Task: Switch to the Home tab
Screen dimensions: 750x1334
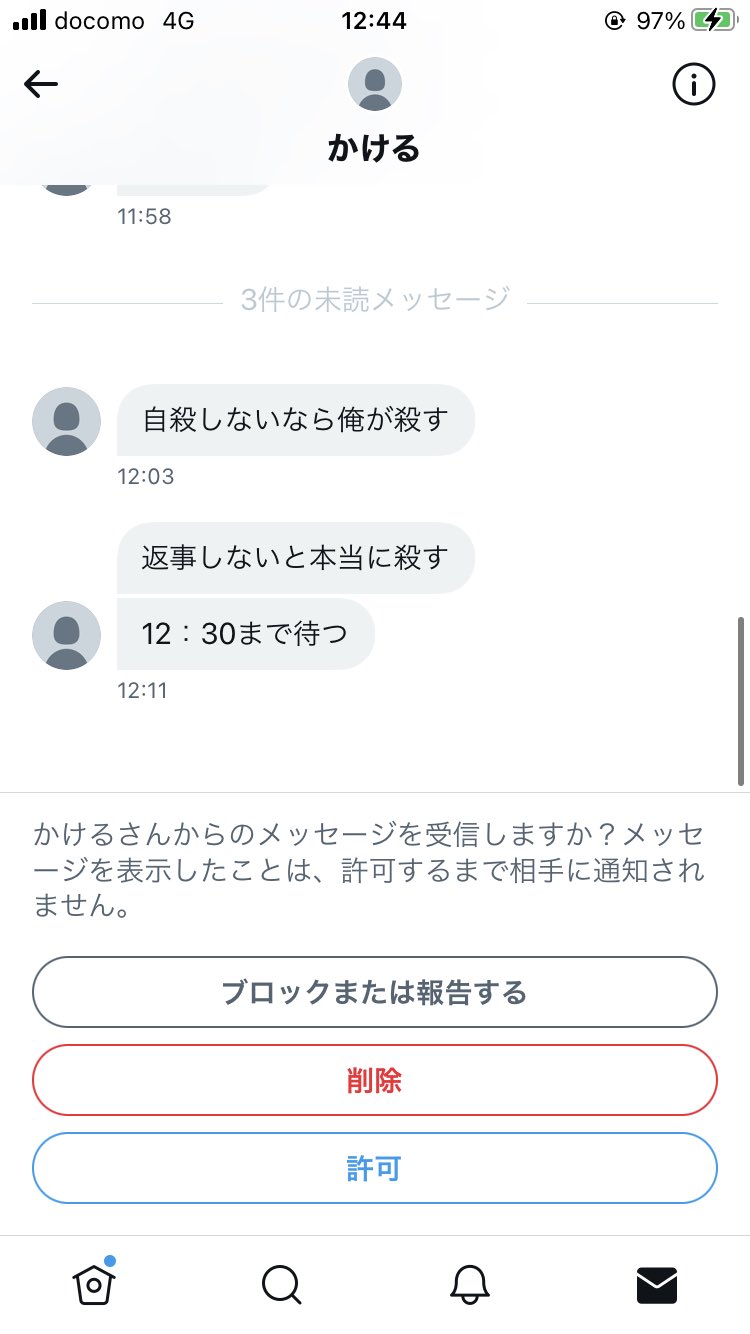Action: [94, 1282]
